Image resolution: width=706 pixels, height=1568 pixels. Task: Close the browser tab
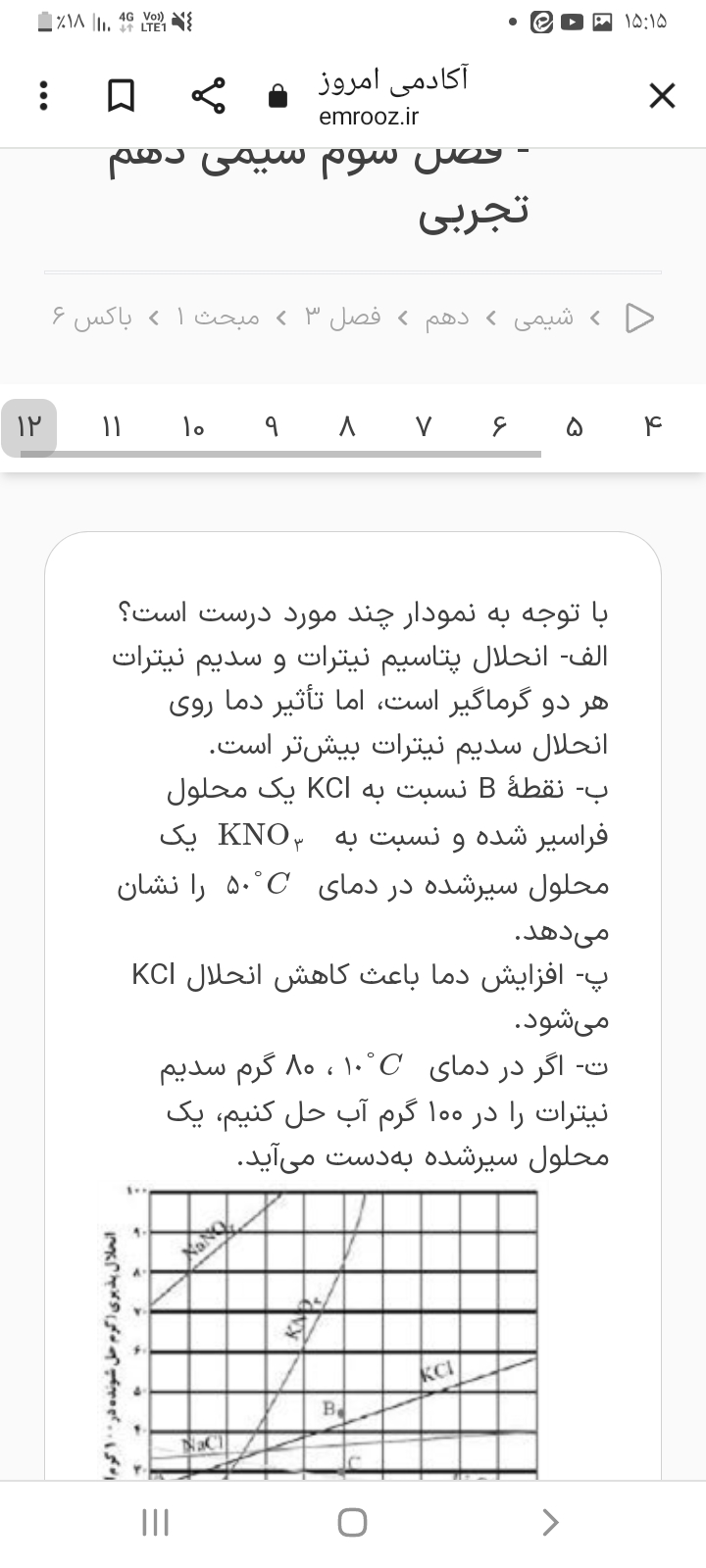coord(663,96)
